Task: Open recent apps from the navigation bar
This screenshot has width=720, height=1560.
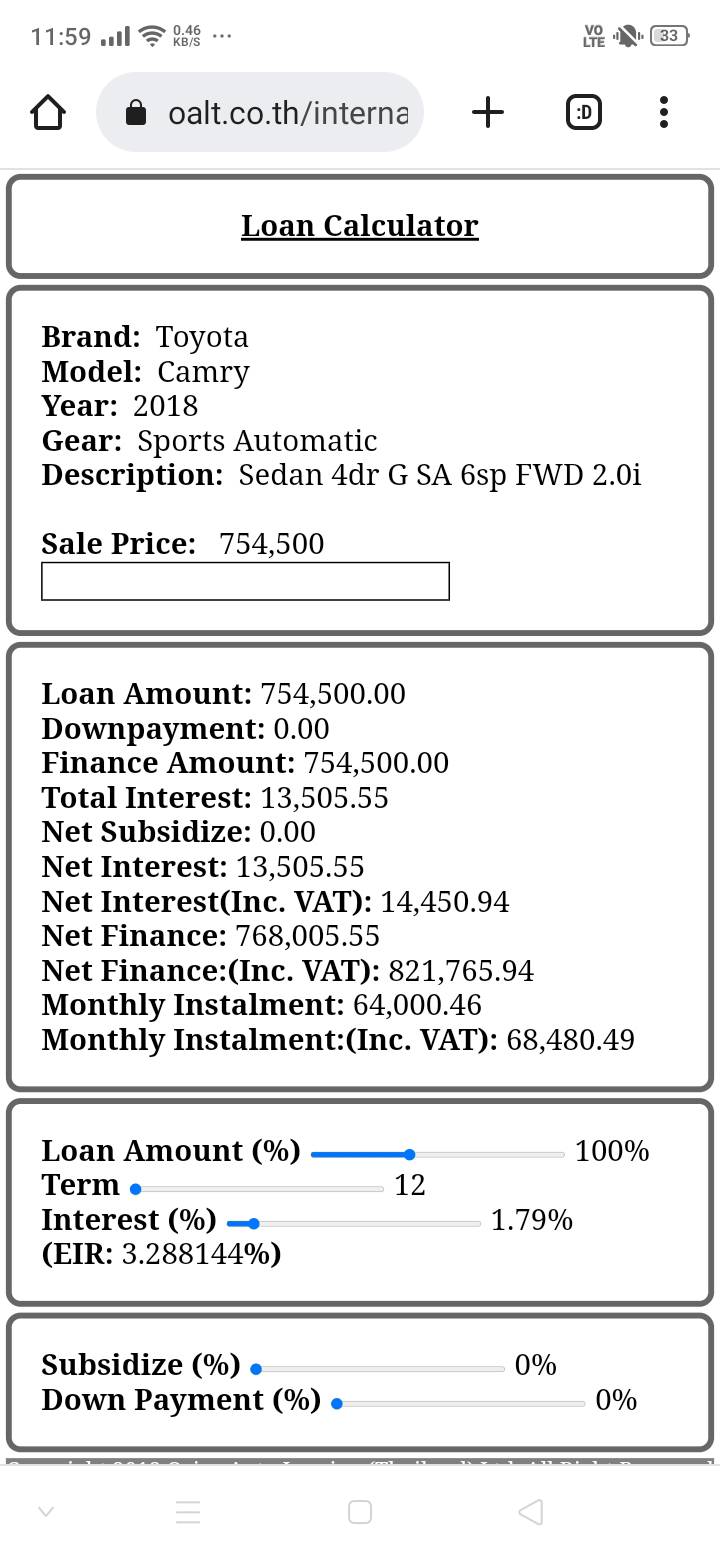Action: click(x=188, y=1511)
